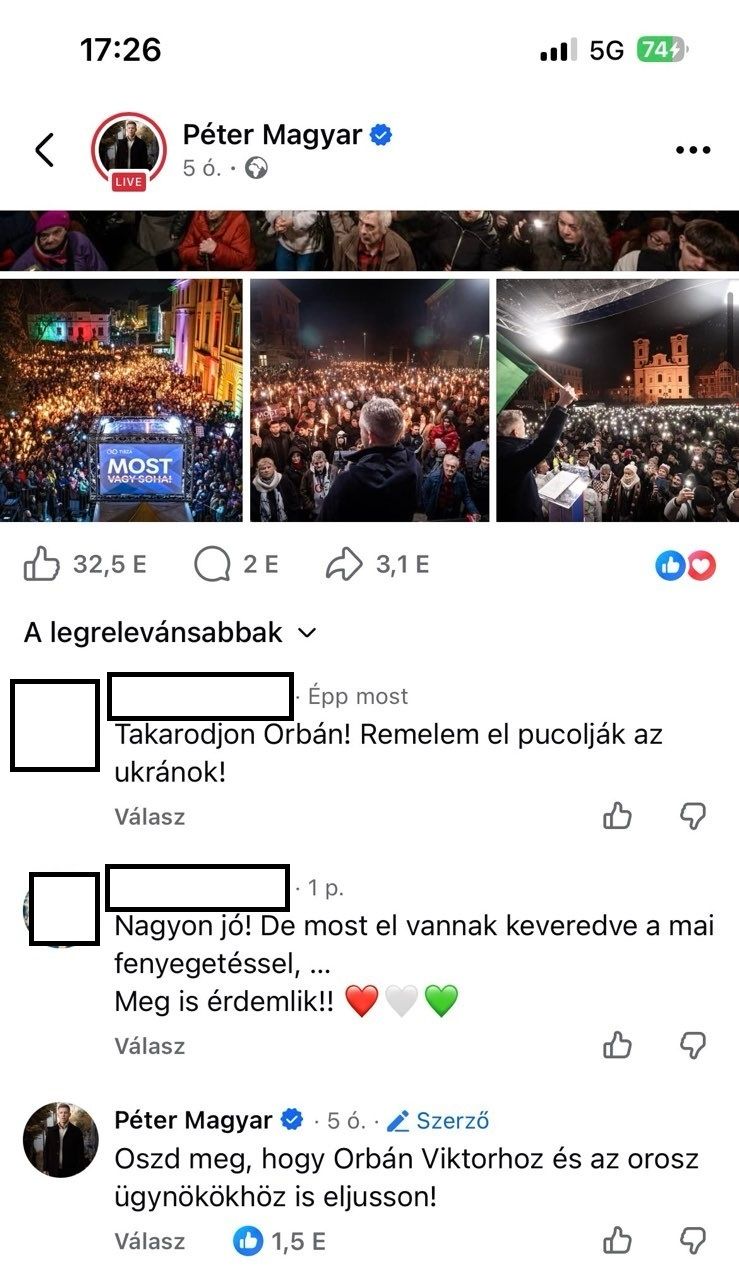The height and width of the screenshot is (1268, 739).
Task: Expand the A legrelevánsabbak sorting dropdown
Action: click(x=170, y=633)
